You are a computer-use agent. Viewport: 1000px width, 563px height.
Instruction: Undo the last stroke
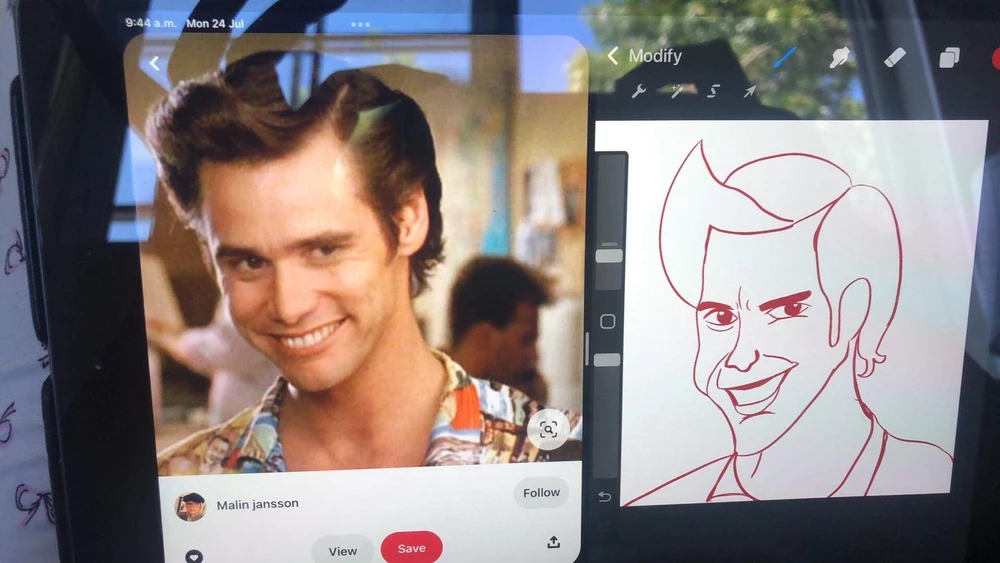pyautogui.click(x=605, y=496)
